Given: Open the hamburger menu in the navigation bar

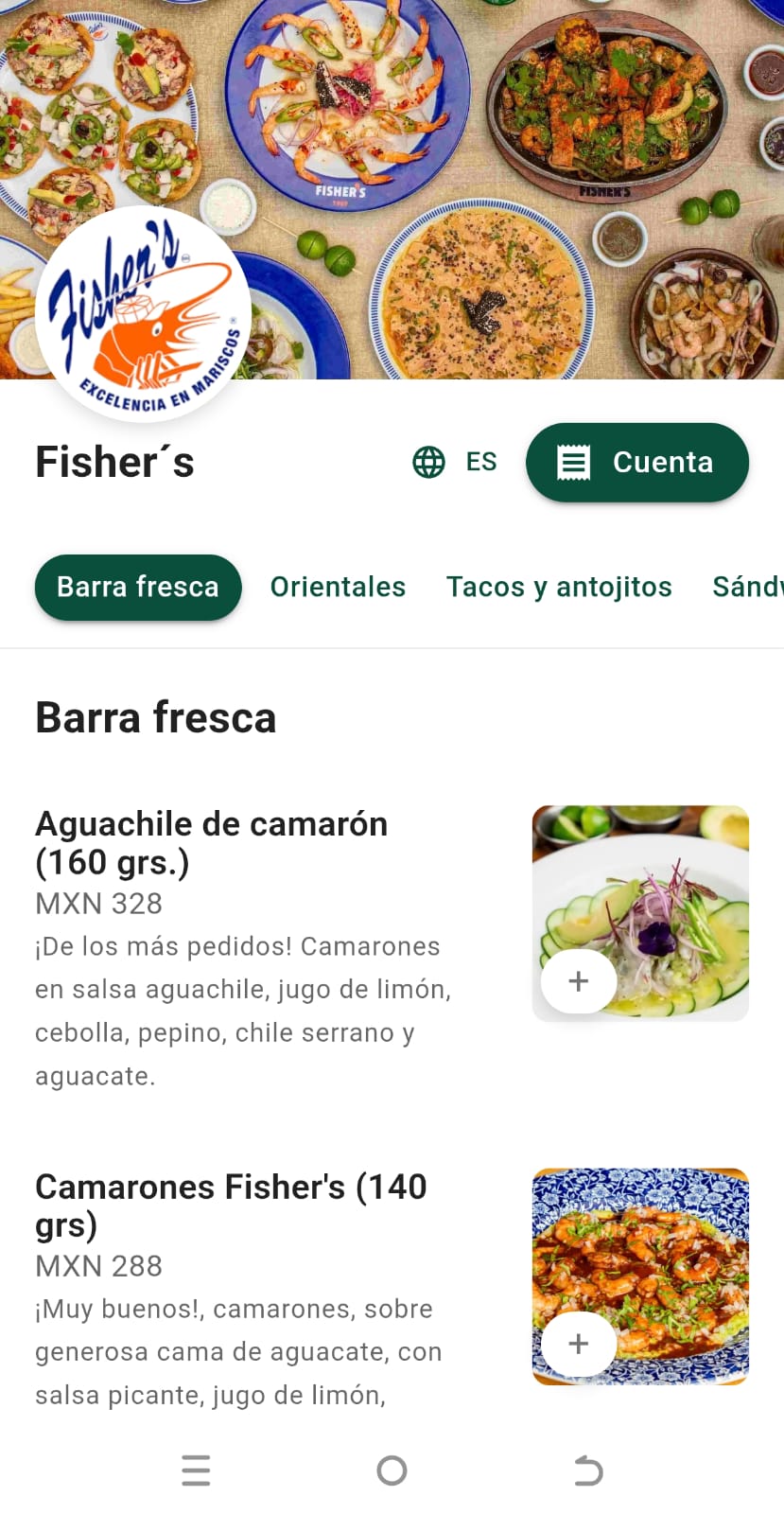Looking at the screenshot, I should pyautogui.click(x=196, y=1471).
